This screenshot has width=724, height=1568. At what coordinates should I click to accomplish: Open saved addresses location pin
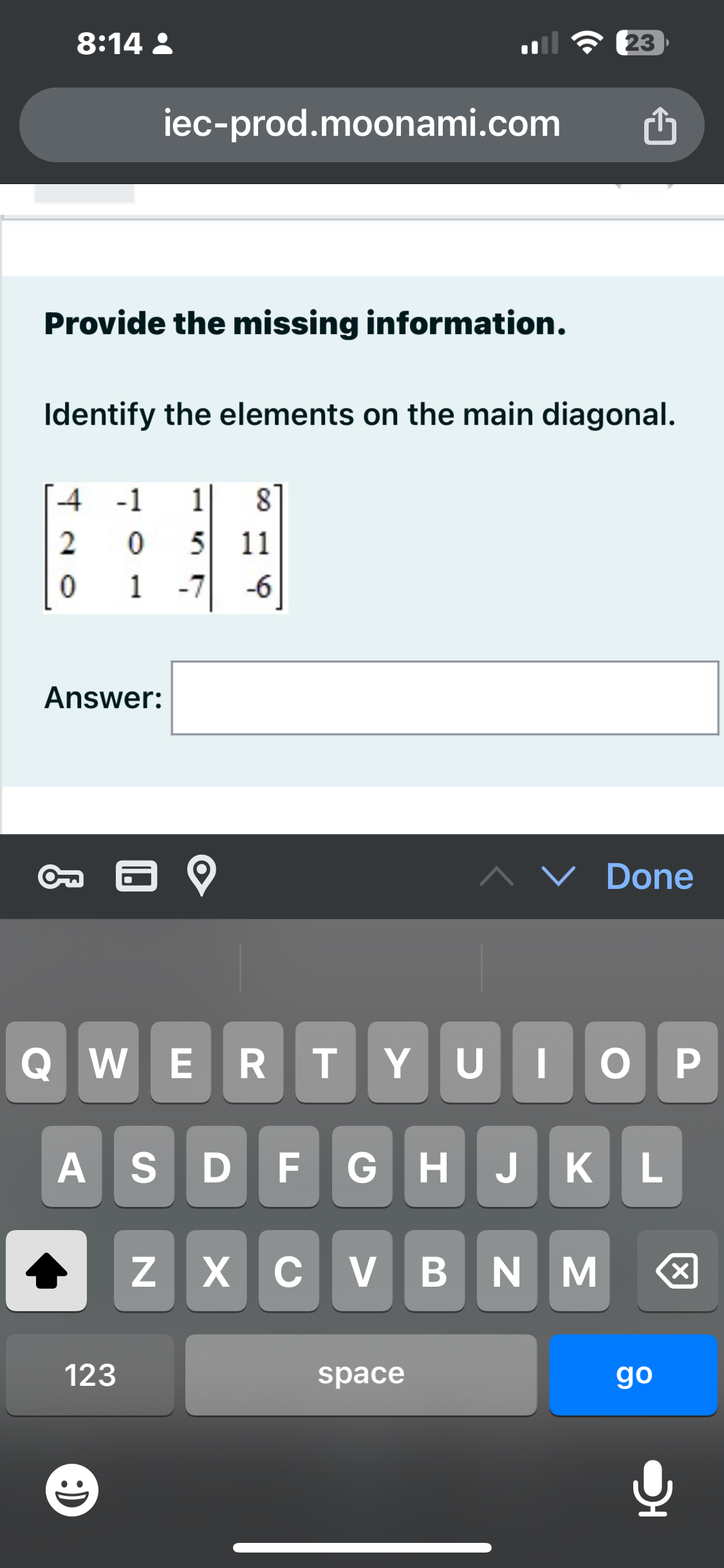201,875
